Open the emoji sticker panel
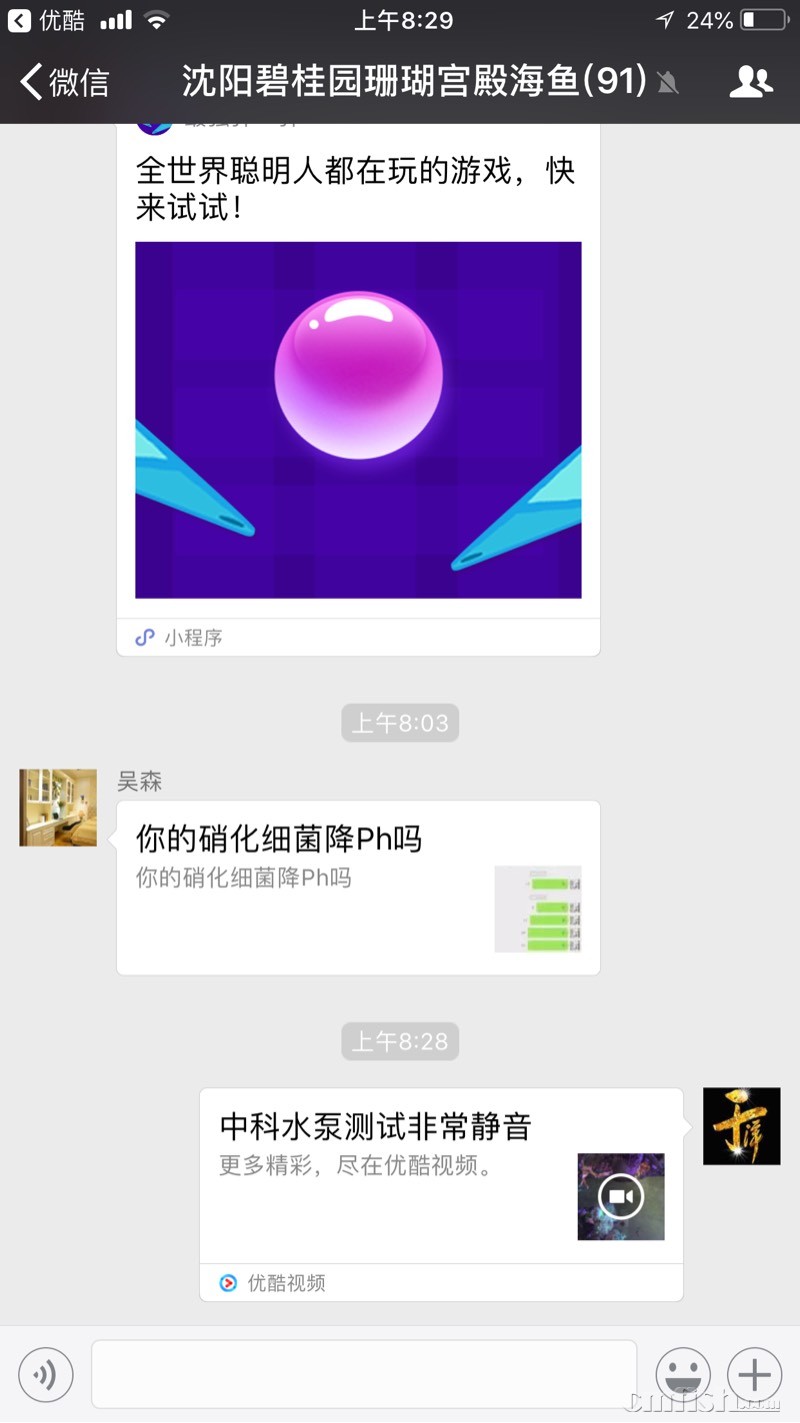 pos(683,1374)
